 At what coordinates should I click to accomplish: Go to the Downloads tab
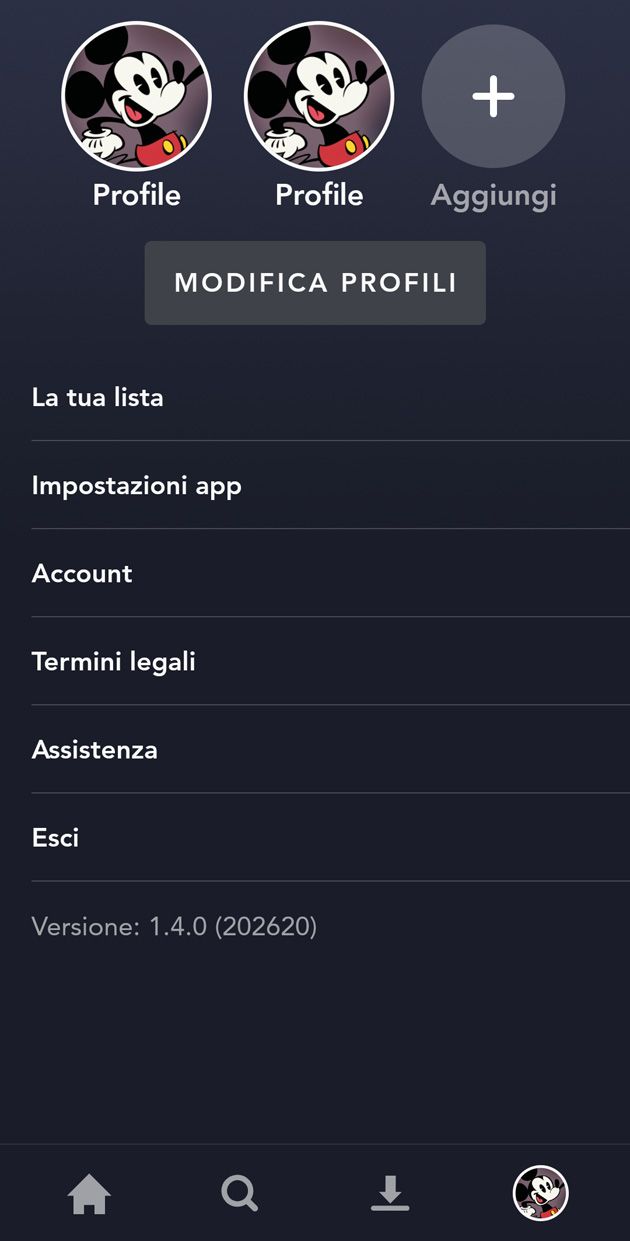(x=390, y=1193)
